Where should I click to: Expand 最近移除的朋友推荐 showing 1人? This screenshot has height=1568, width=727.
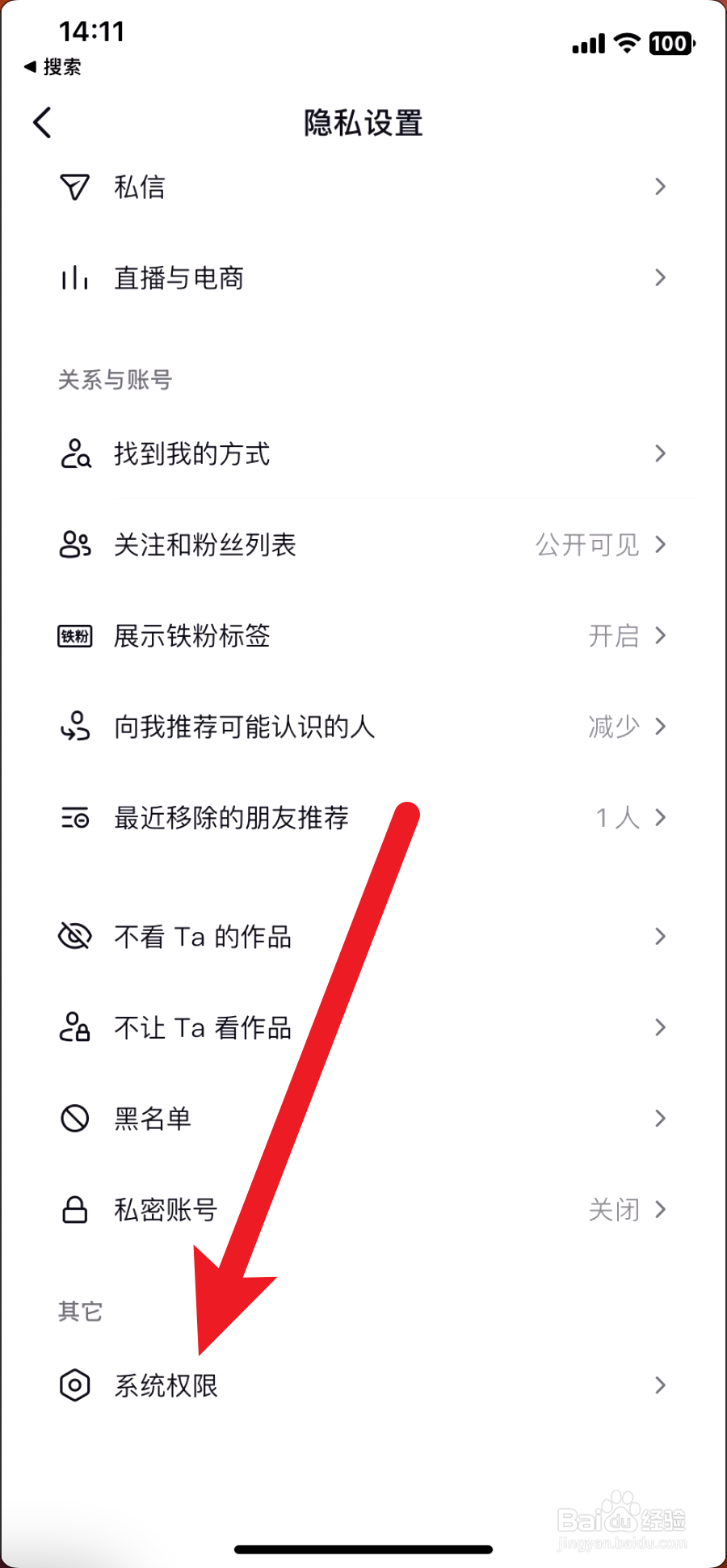click(363, 818)
